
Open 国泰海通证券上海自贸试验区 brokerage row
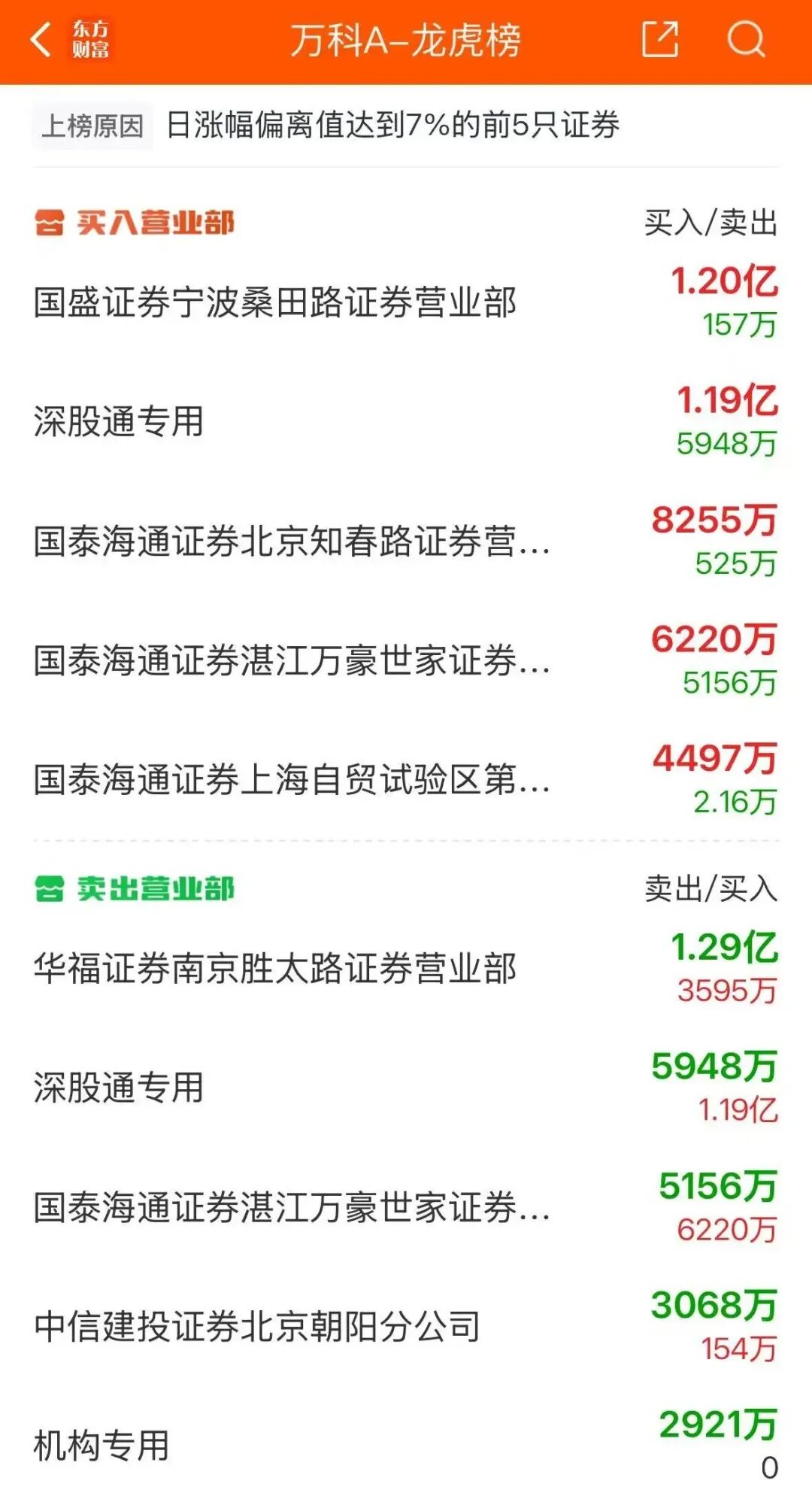click(x=406, y=780)
